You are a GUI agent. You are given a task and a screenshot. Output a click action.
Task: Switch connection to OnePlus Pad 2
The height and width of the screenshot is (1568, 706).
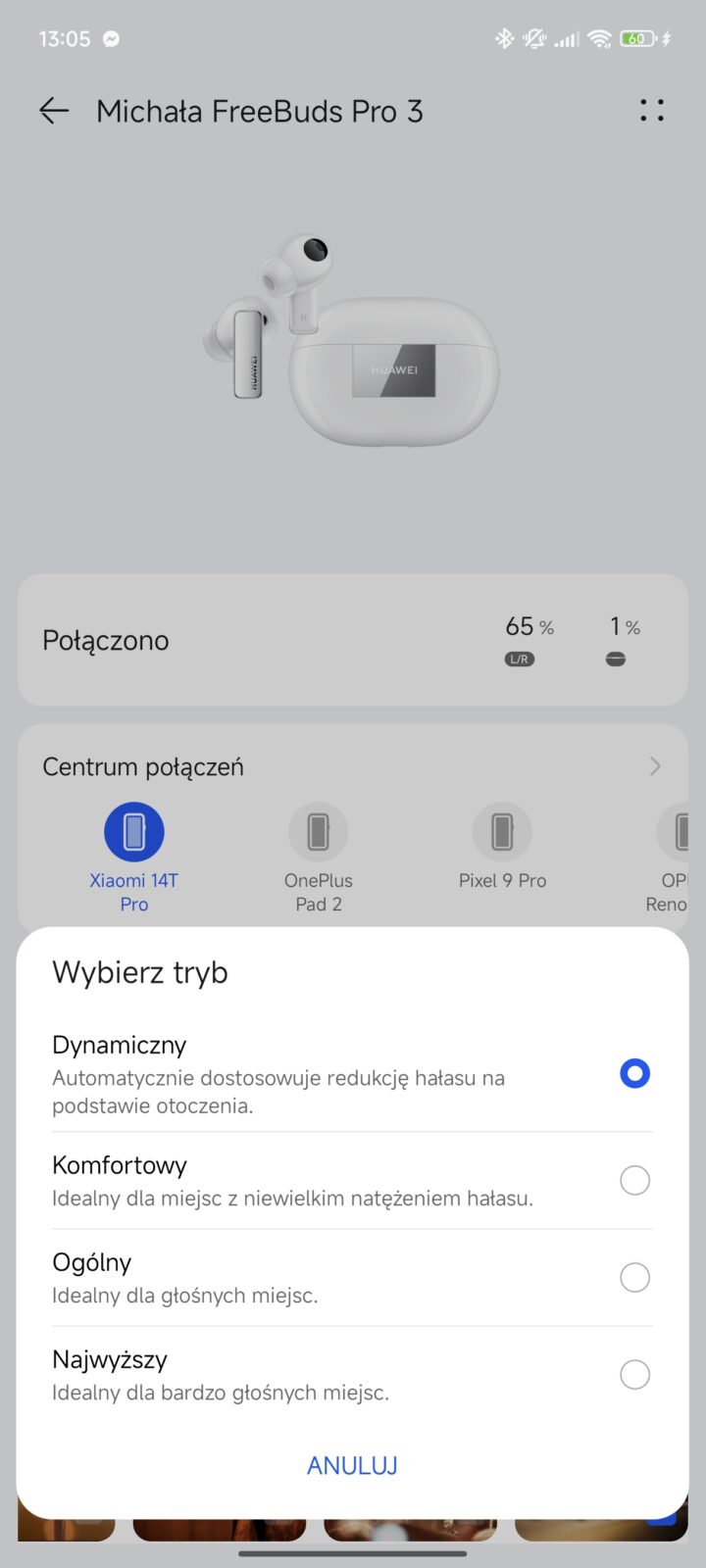coord(319,832)
